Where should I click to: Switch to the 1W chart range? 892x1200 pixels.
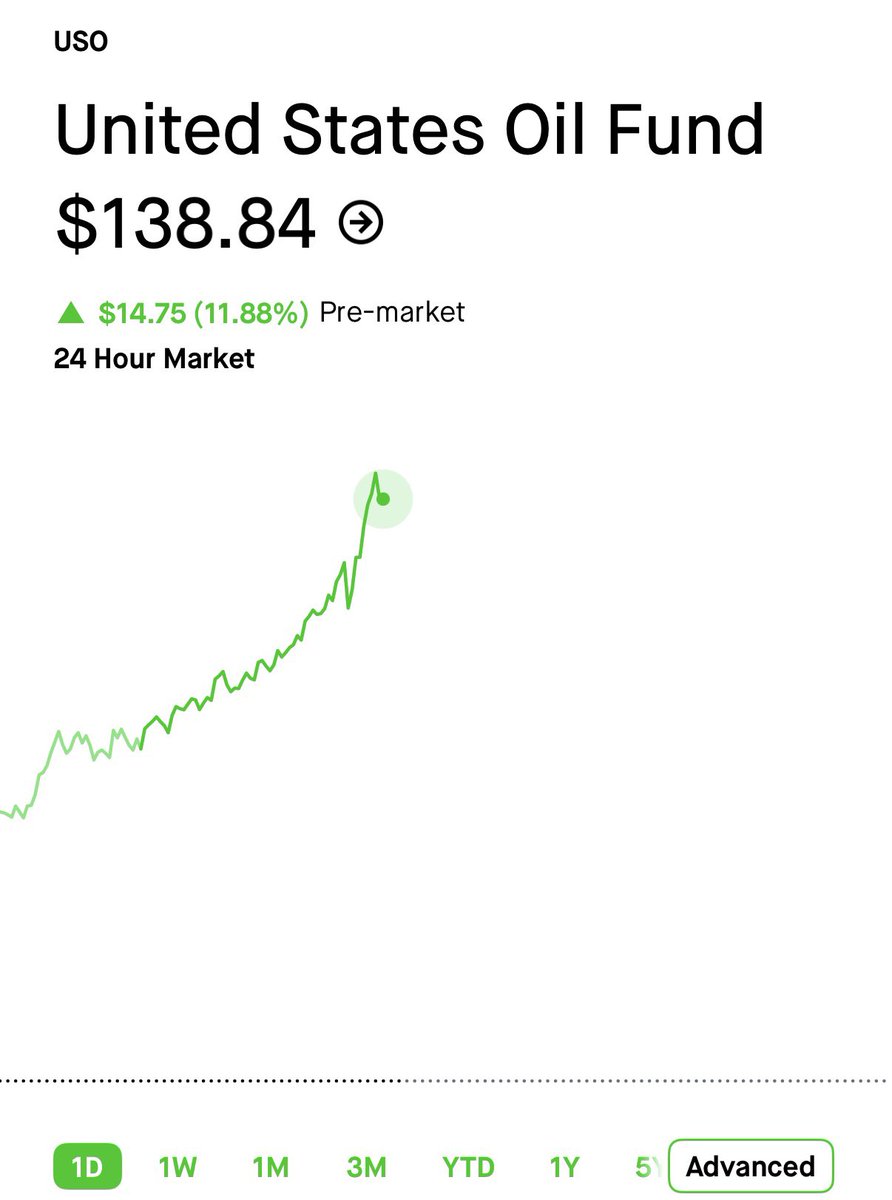pyautogui.click(x=178, y=1166)
